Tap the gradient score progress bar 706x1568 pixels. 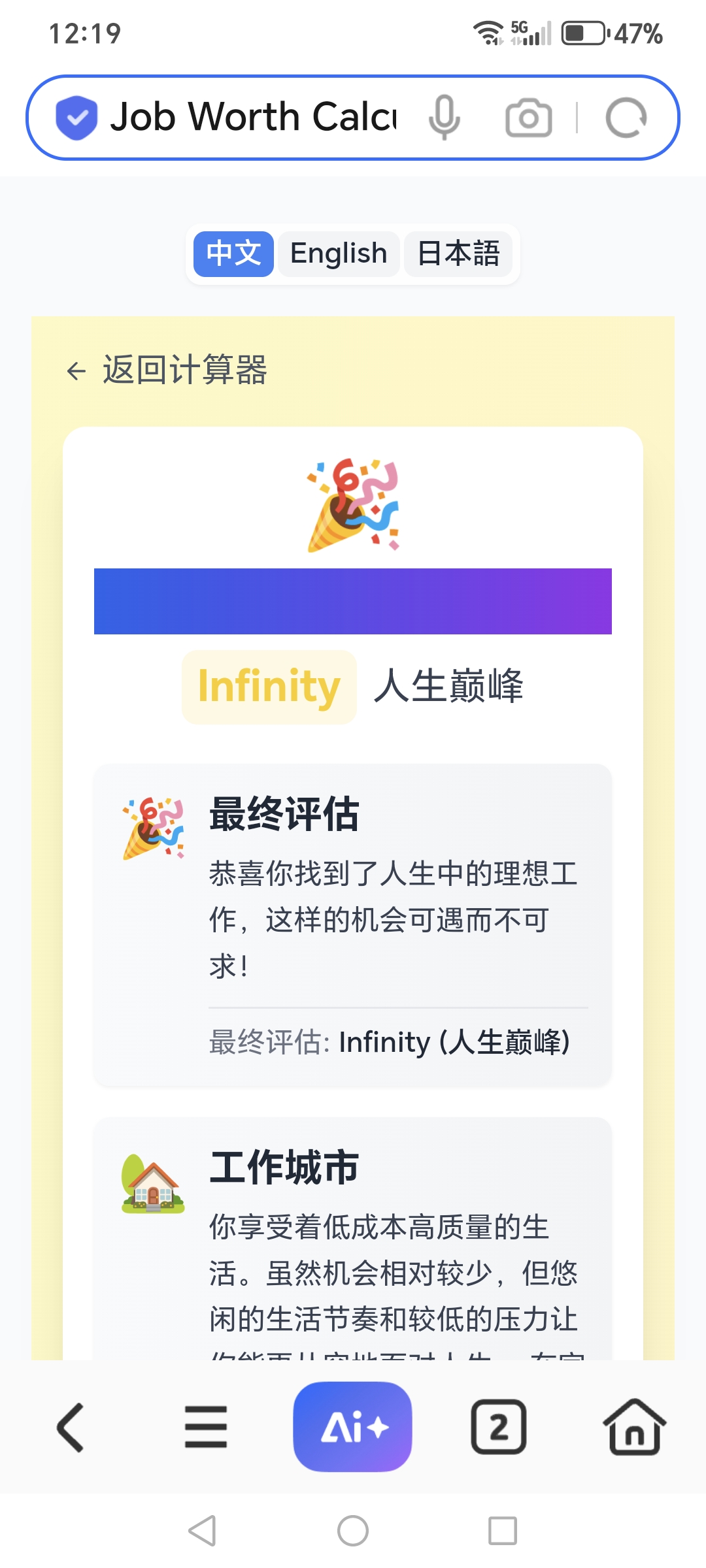(352, 602)
